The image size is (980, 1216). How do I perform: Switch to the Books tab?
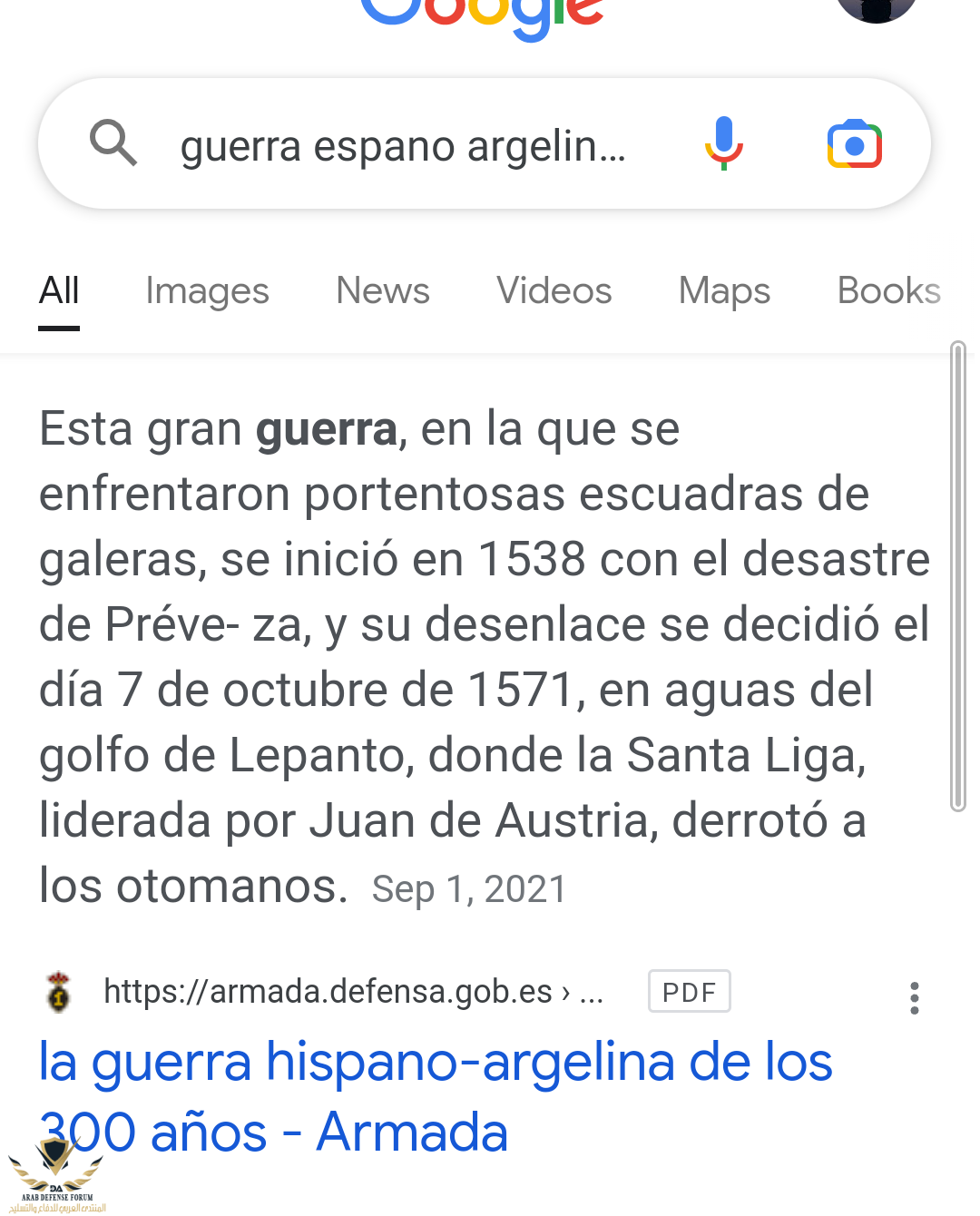click(887, 291)
